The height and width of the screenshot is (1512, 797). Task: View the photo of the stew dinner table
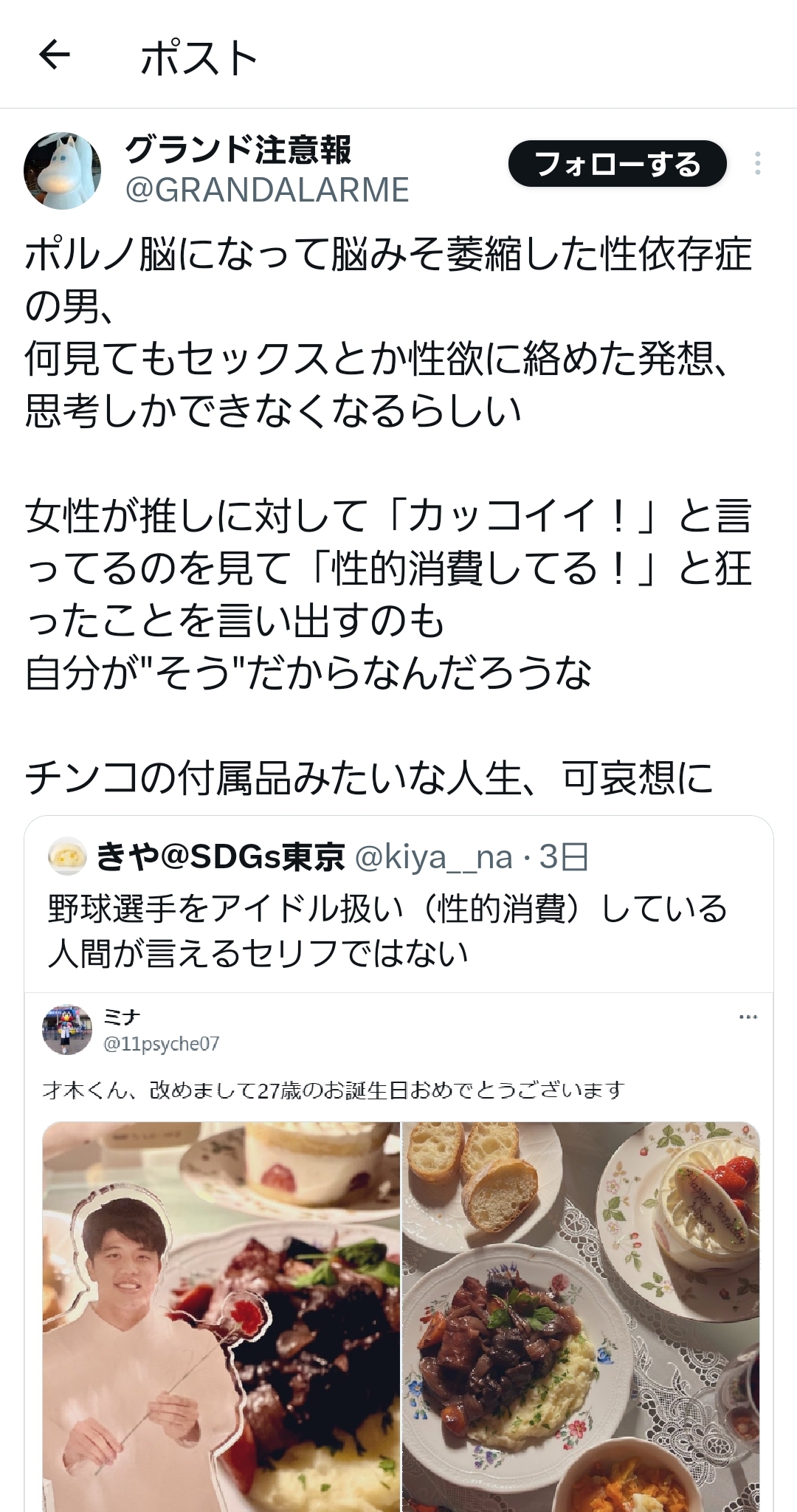tap(581, 1314)
